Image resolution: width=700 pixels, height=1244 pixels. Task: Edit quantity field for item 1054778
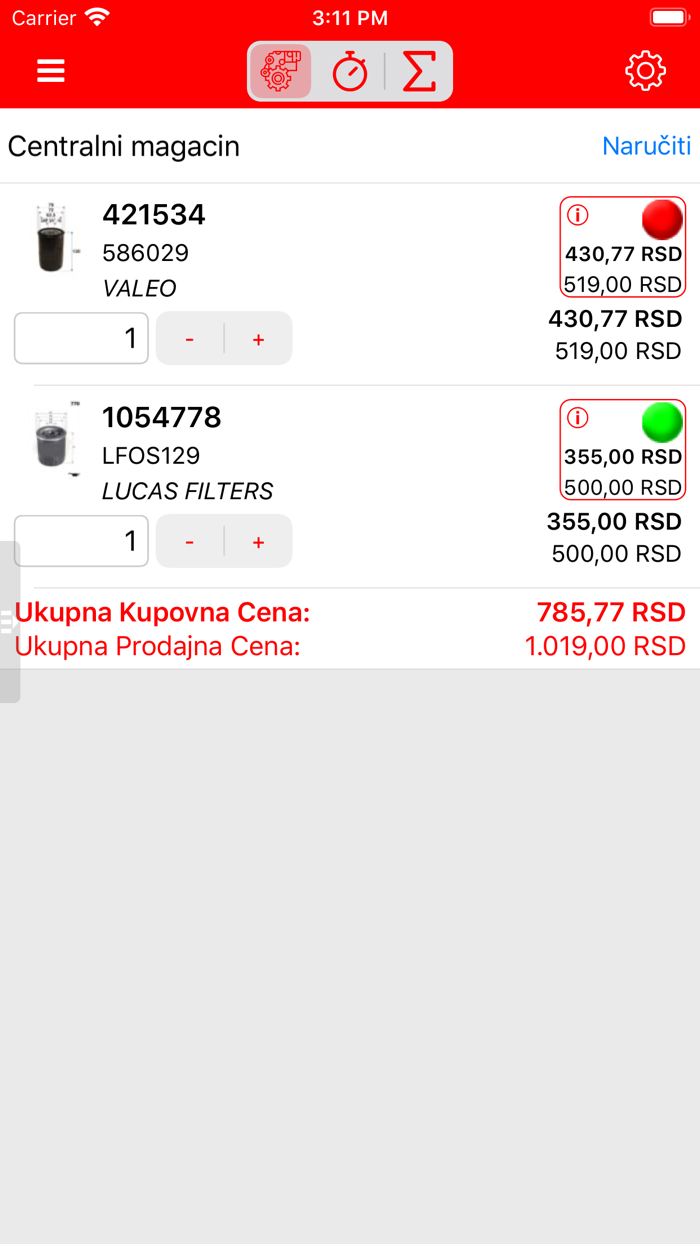click(x=81, y=542)
